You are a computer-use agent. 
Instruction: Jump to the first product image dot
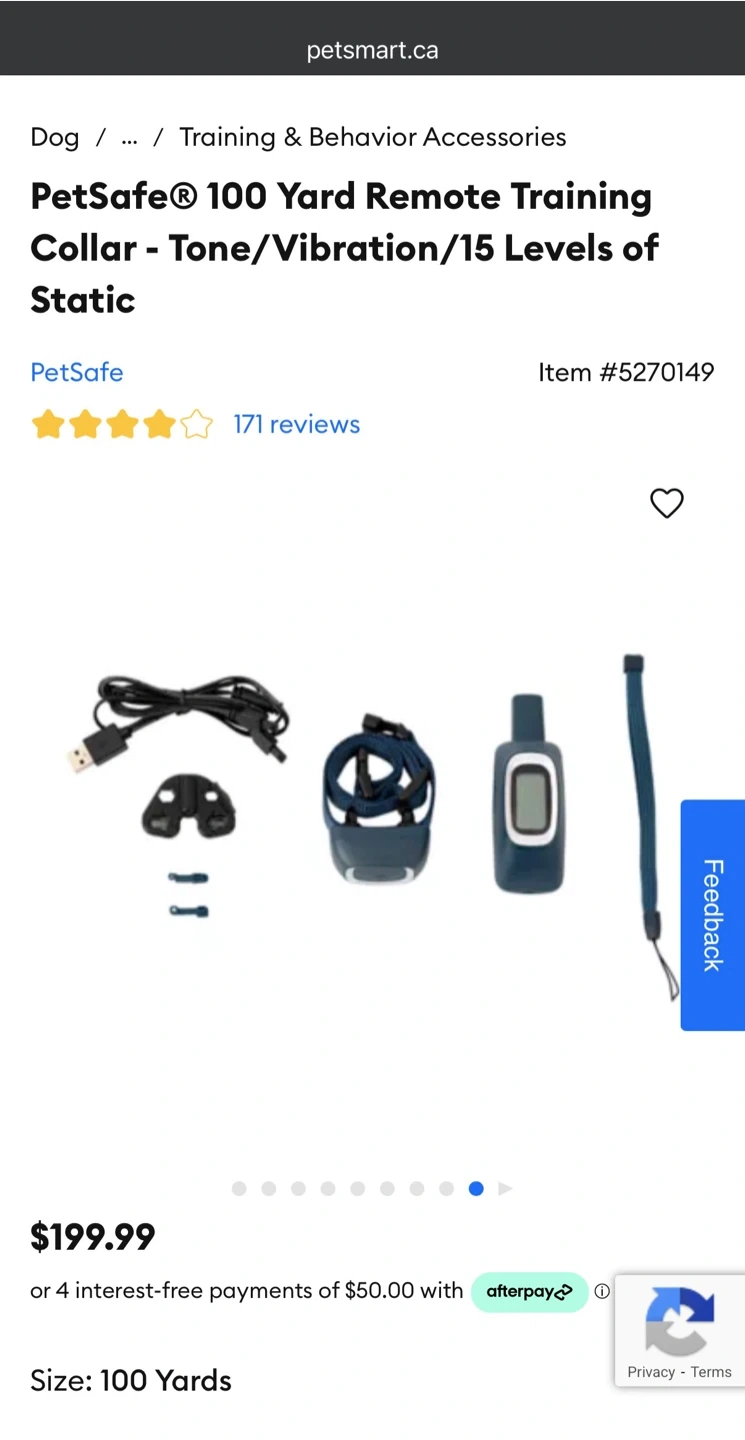pyautogui.click(x=239, y=1188)
